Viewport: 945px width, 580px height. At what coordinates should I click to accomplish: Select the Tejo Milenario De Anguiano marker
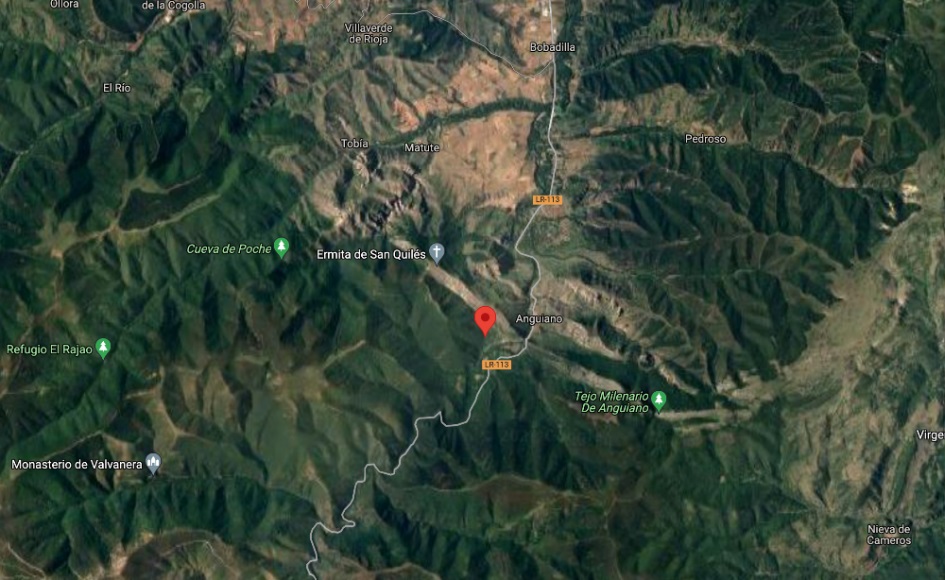coord(658,401)
